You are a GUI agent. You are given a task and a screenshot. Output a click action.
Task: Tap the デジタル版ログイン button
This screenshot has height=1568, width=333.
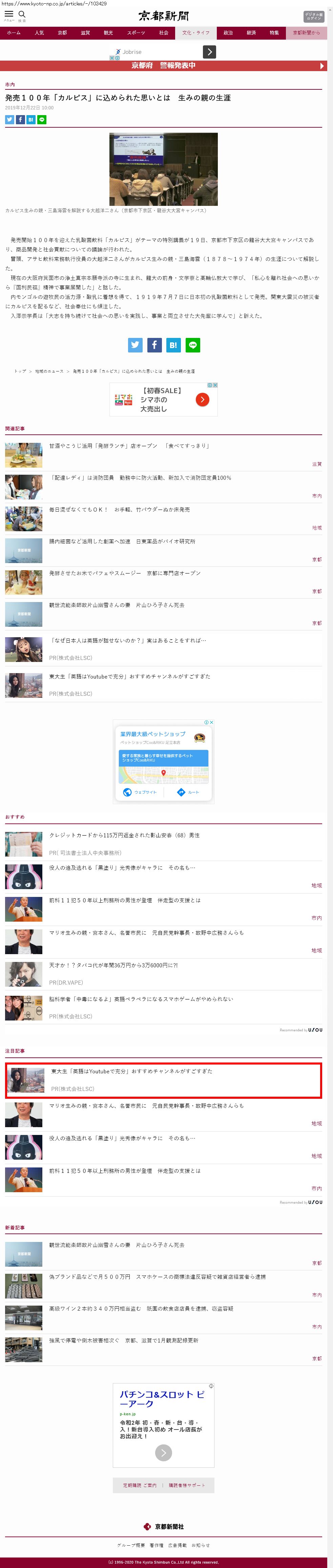pyautogui.click(x=313, y=17)
